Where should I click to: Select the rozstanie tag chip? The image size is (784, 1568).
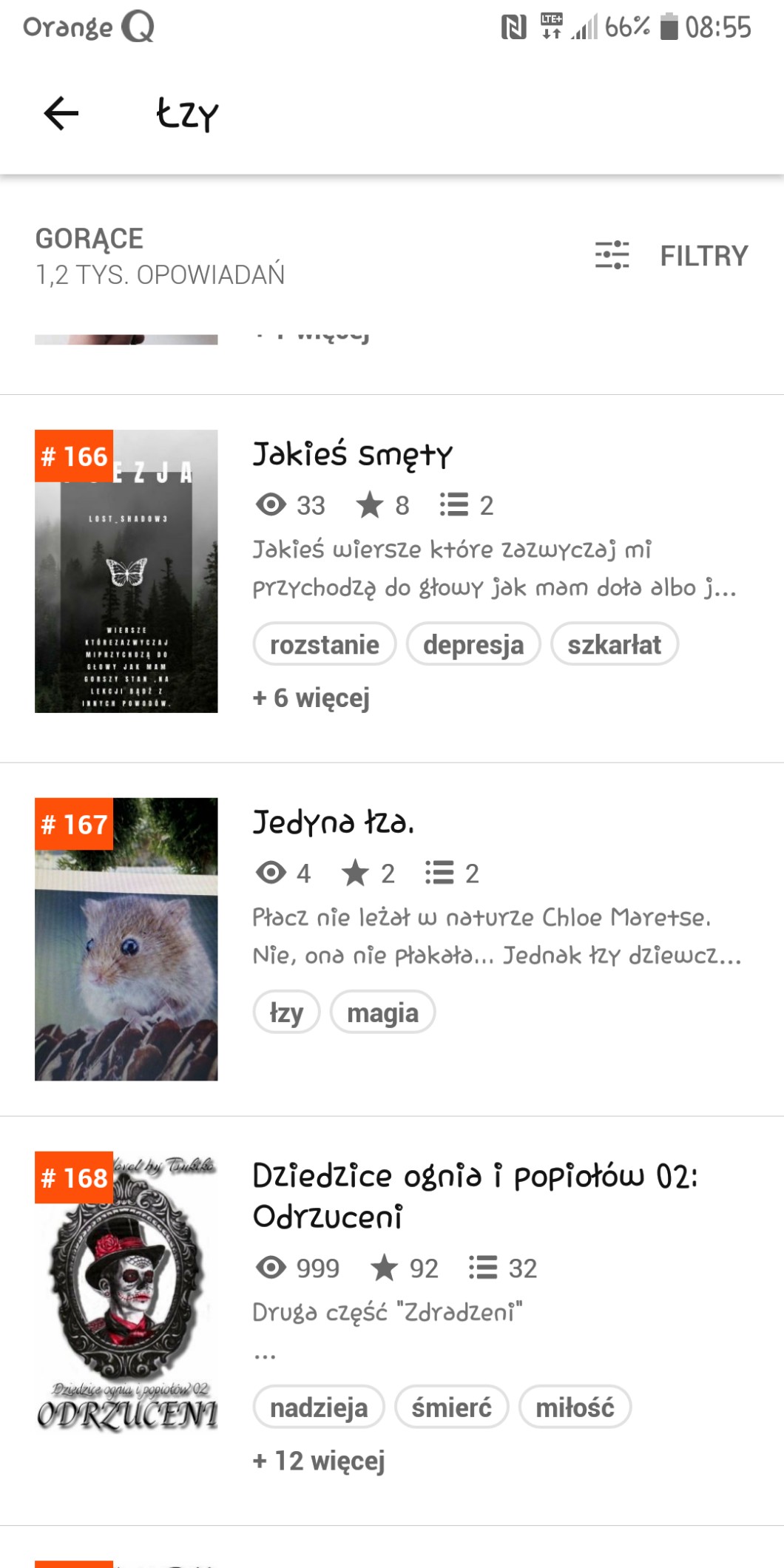[324, 645]
